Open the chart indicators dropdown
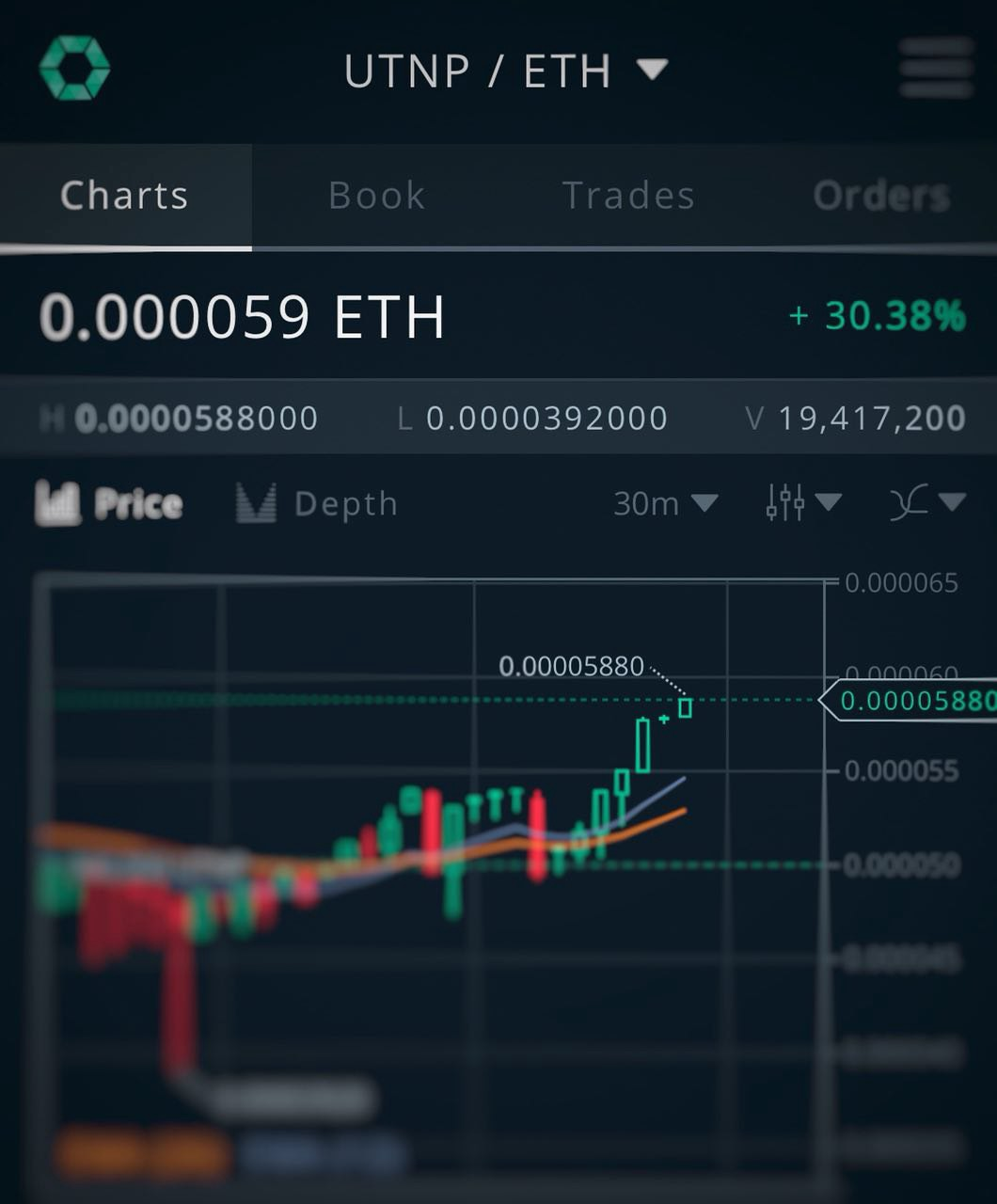The width and height of the screenshot is (997, 1204). [x=926, y=502]
